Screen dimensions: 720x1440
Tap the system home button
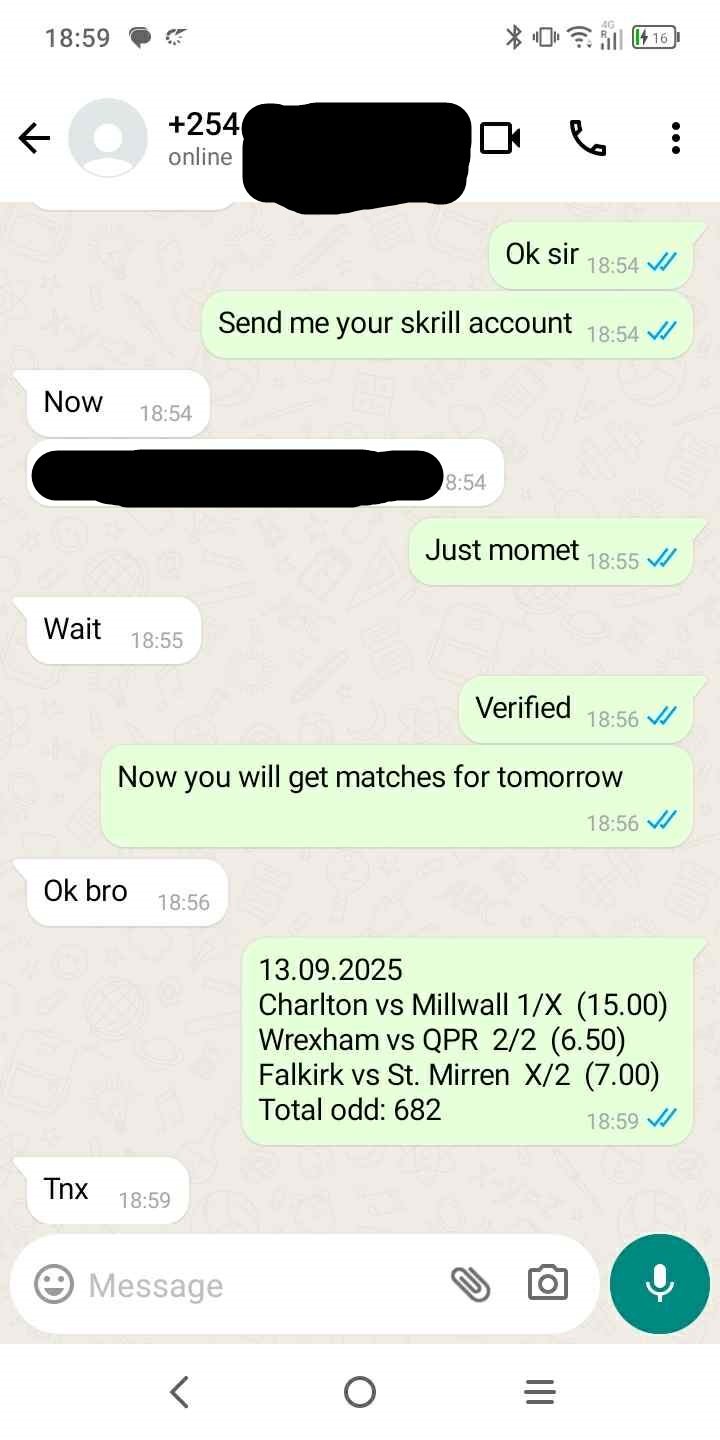coord(360,1391)
